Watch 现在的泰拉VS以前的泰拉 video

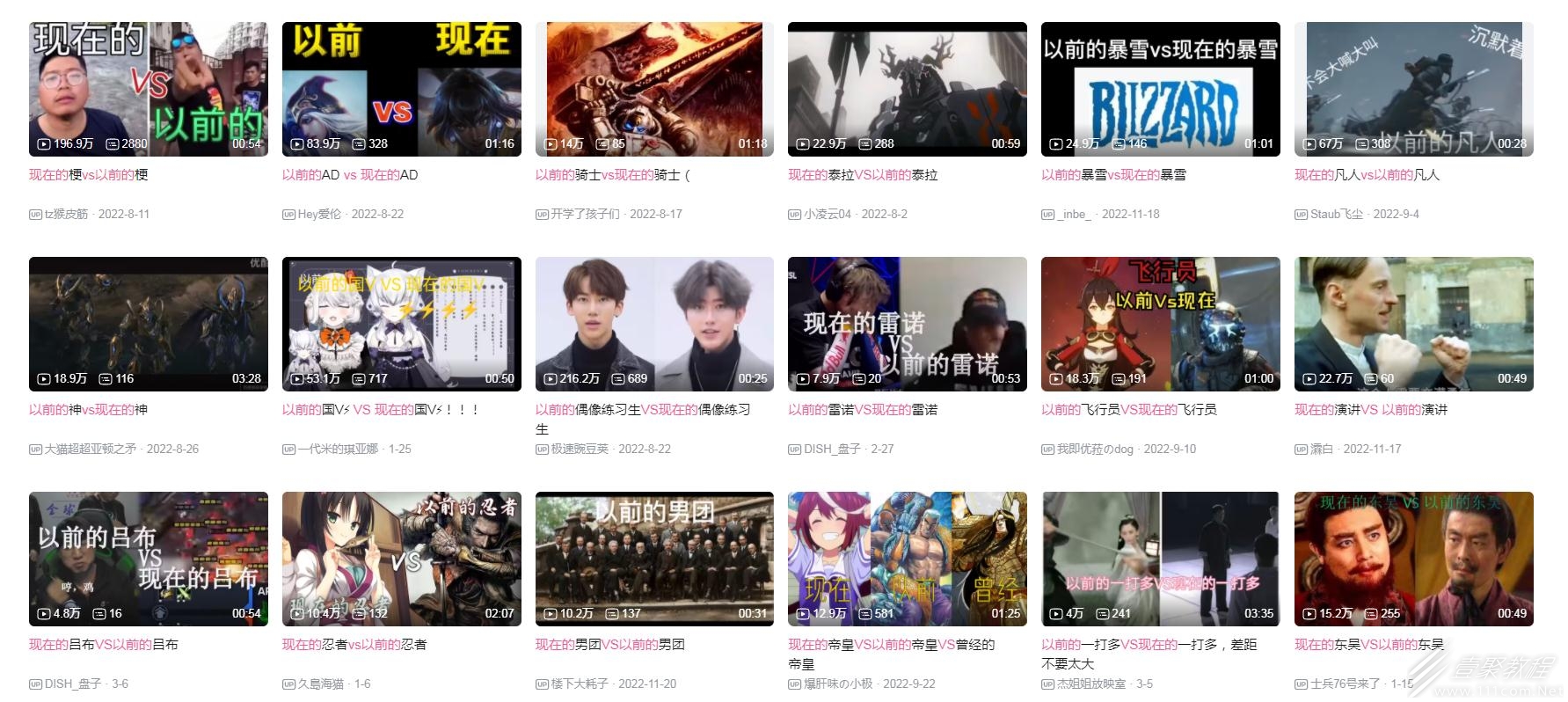coord(907,89)
